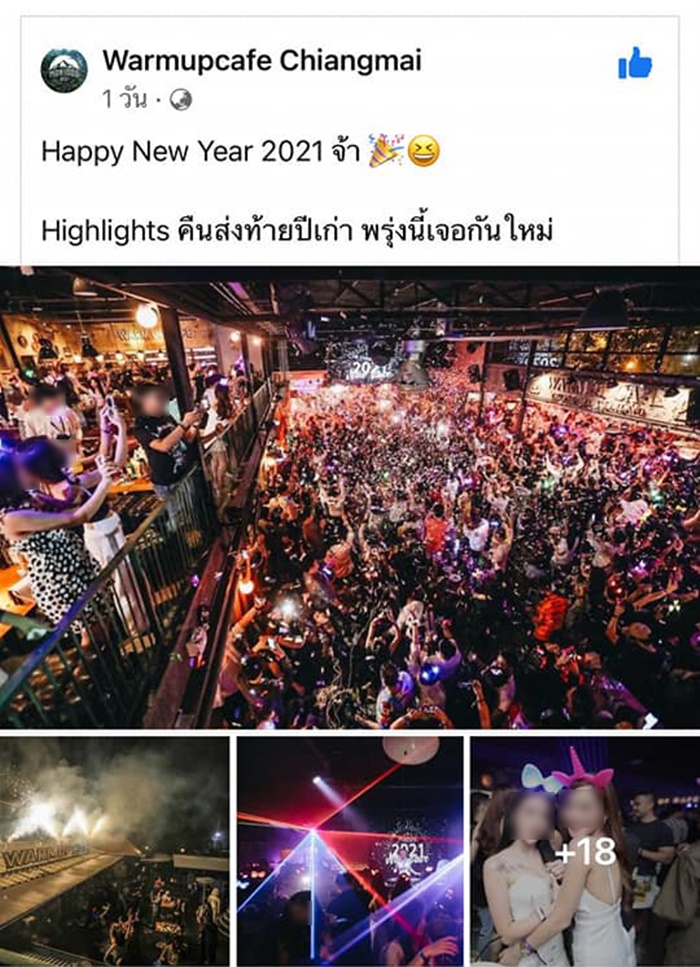Like the Warmupcafe Chiangmai page

[x=635, y=64]
